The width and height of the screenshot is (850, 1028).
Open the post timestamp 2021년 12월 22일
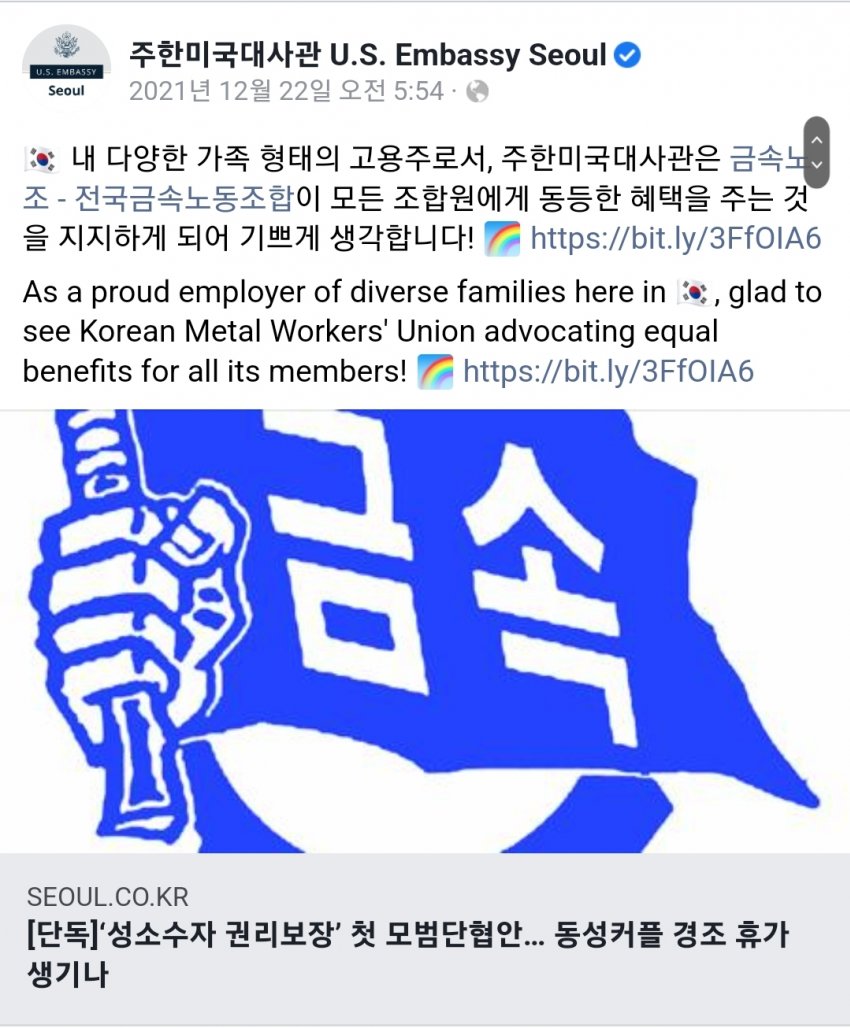[286, 91]
